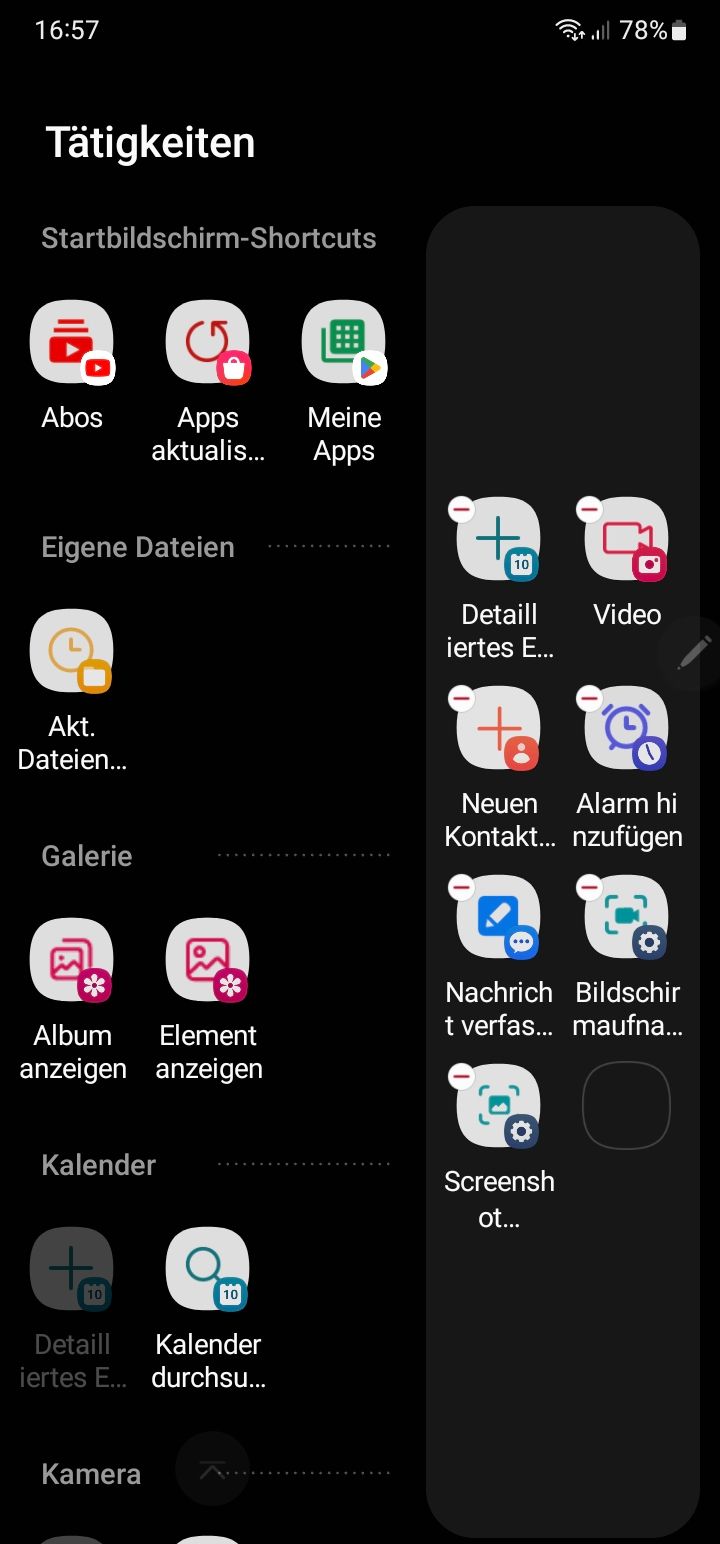The width and height of the screenshot is (720, 1544).
Task: Remove Neuen Kontakt from the panel
Action: tap(461, 699)
